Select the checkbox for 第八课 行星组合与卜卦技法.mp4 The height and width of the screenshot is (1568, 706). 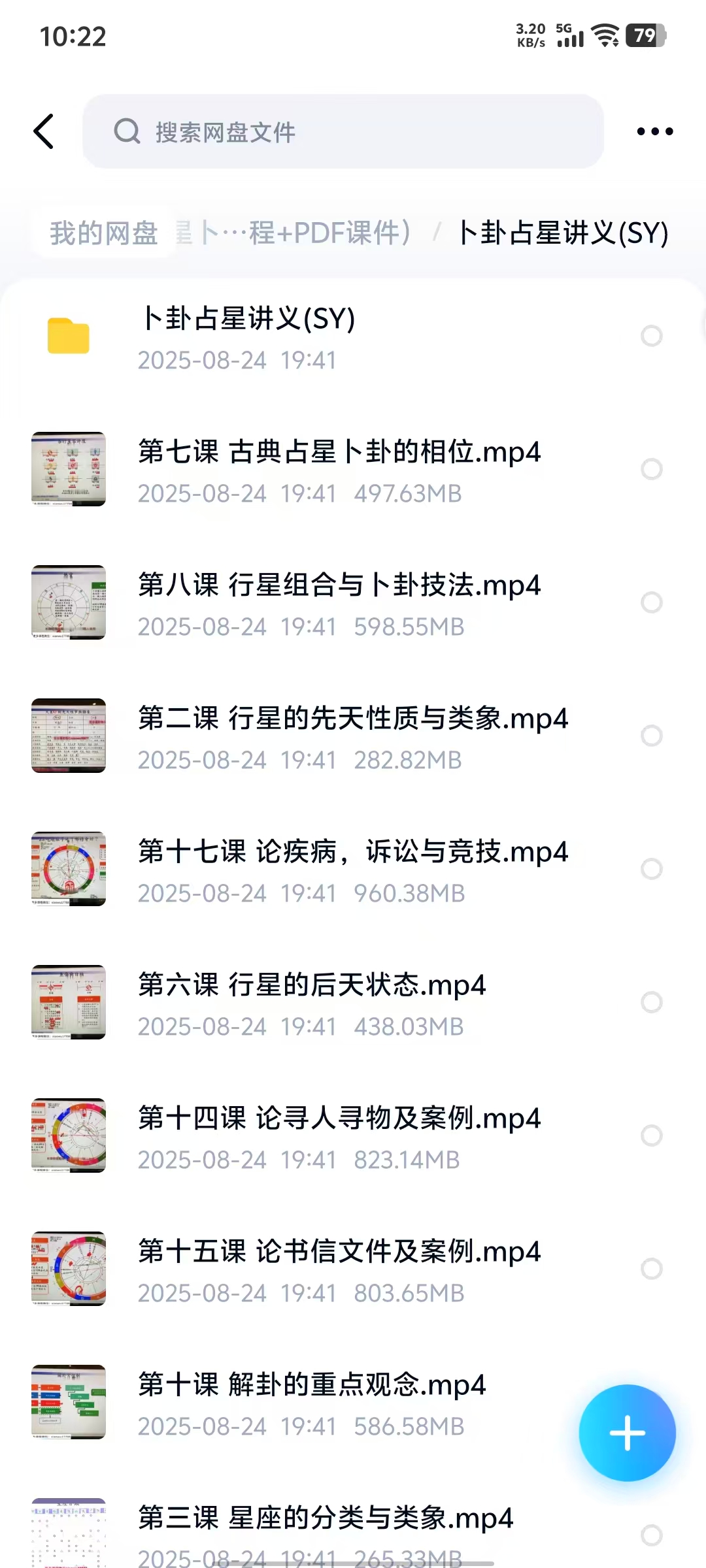pyautogui.click(x=651, y=602)
